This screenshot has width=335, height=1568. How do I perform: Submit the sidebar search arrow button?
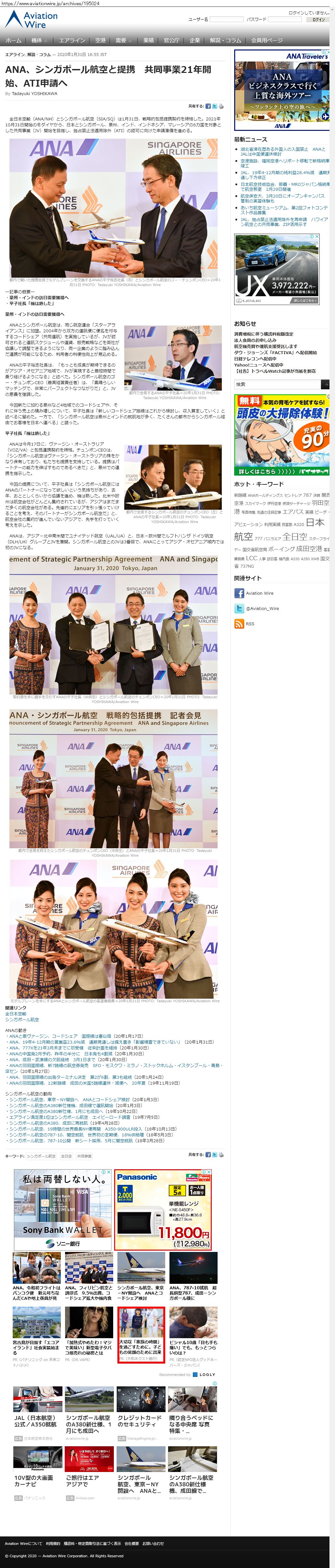[325, 384]
